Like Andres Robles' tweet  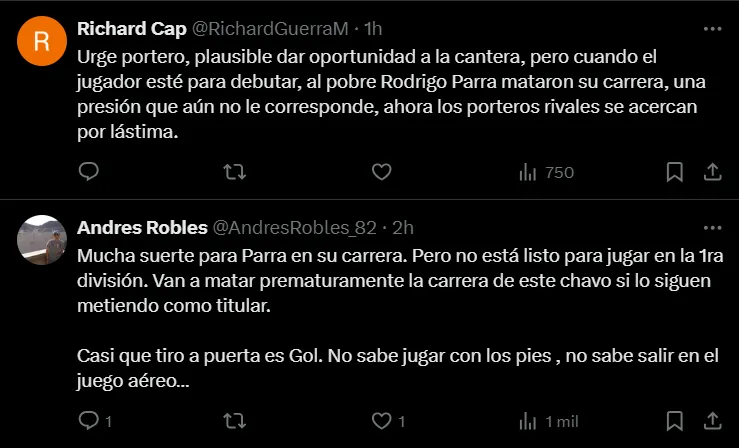[381, 420]
